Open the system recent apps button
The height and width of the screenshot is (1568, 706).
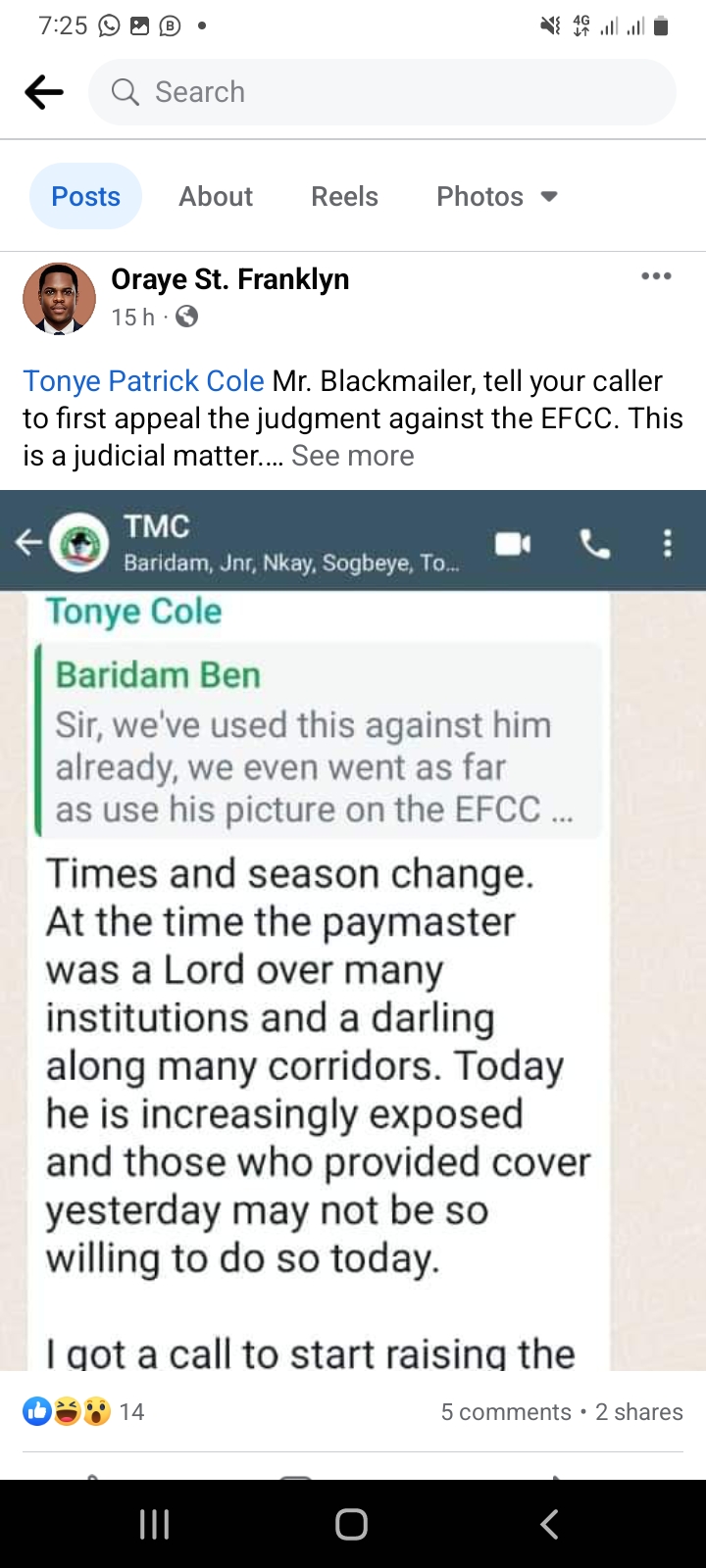pyautogui.click(x=154, y=1524)
